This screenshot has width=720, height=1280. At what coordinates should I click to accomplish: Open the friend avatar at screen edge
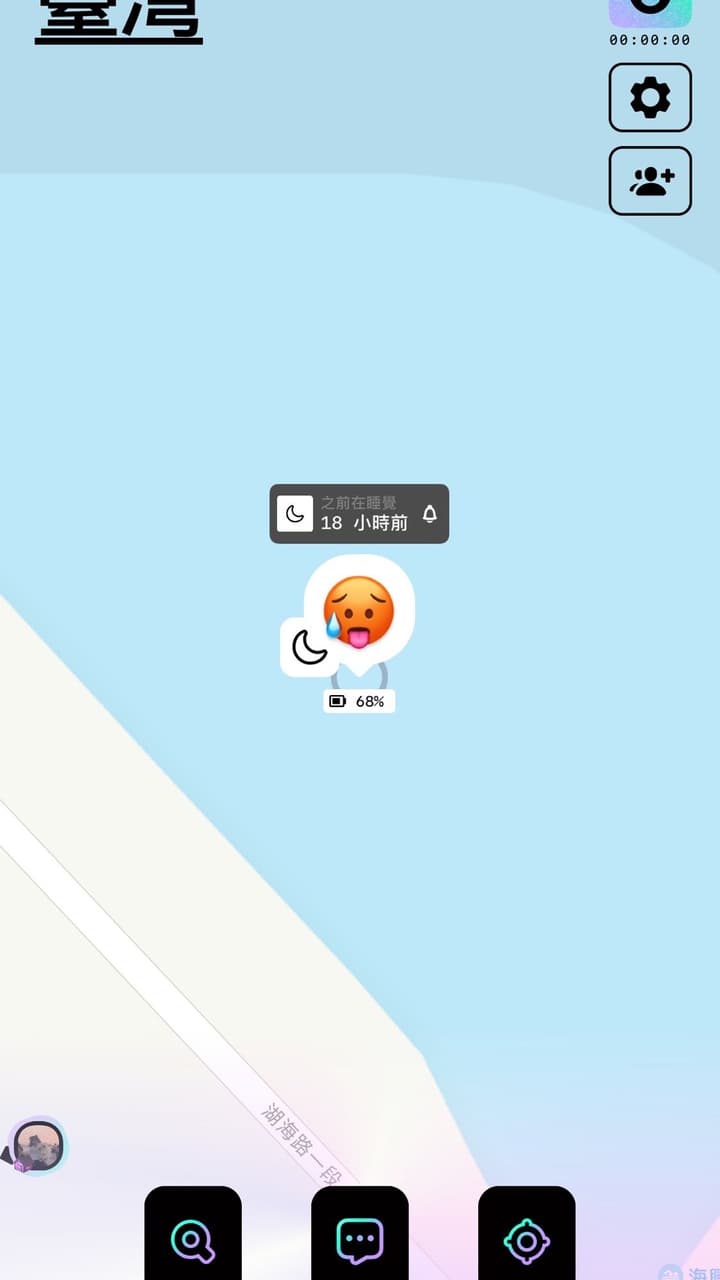(37, 1147)
